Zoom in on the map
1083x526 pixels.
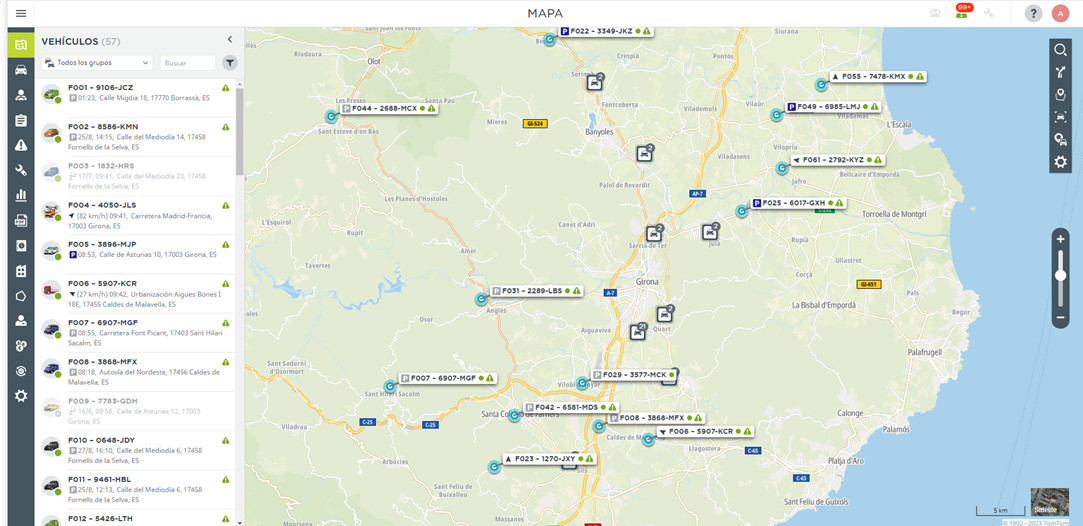[1060, 240]
